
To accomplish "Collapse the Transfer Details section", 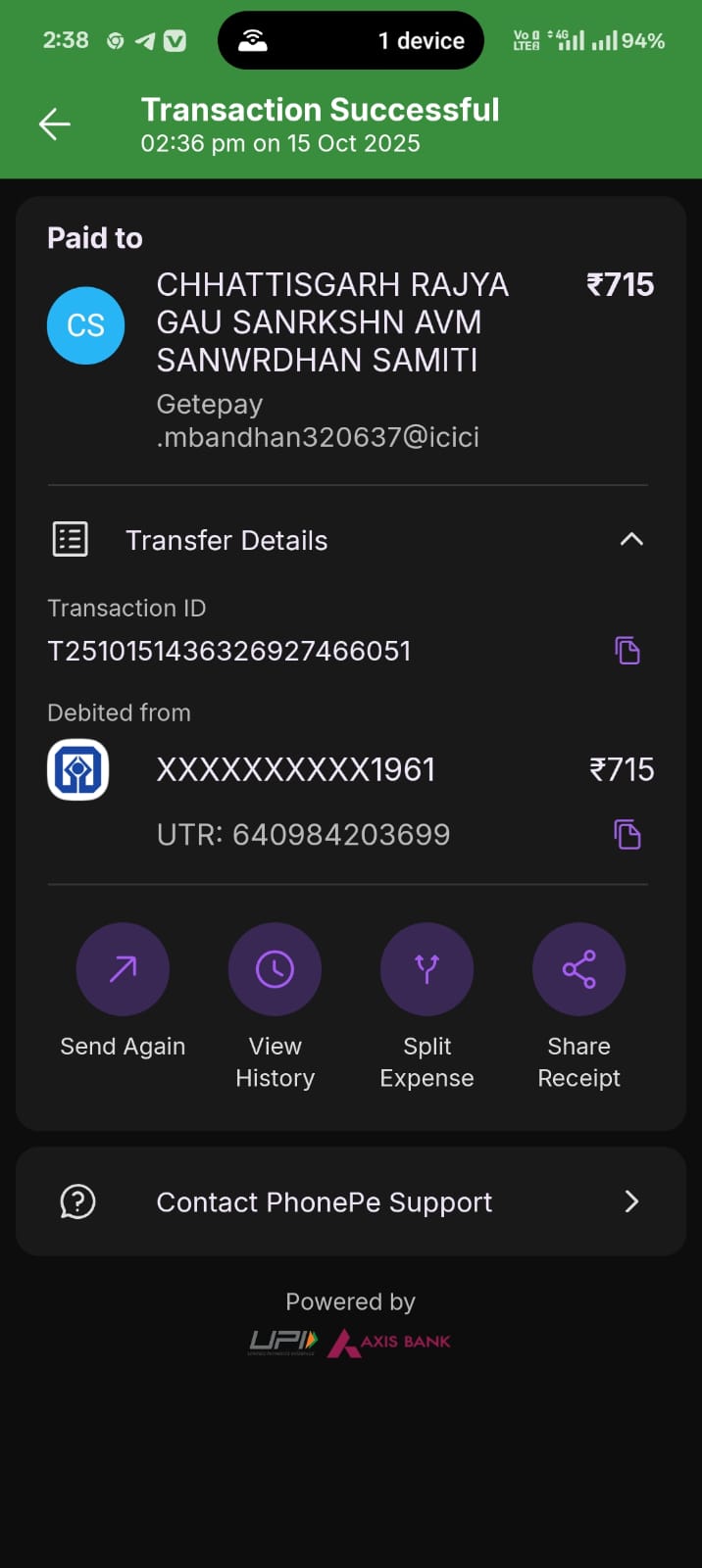I will coord(631,539).
